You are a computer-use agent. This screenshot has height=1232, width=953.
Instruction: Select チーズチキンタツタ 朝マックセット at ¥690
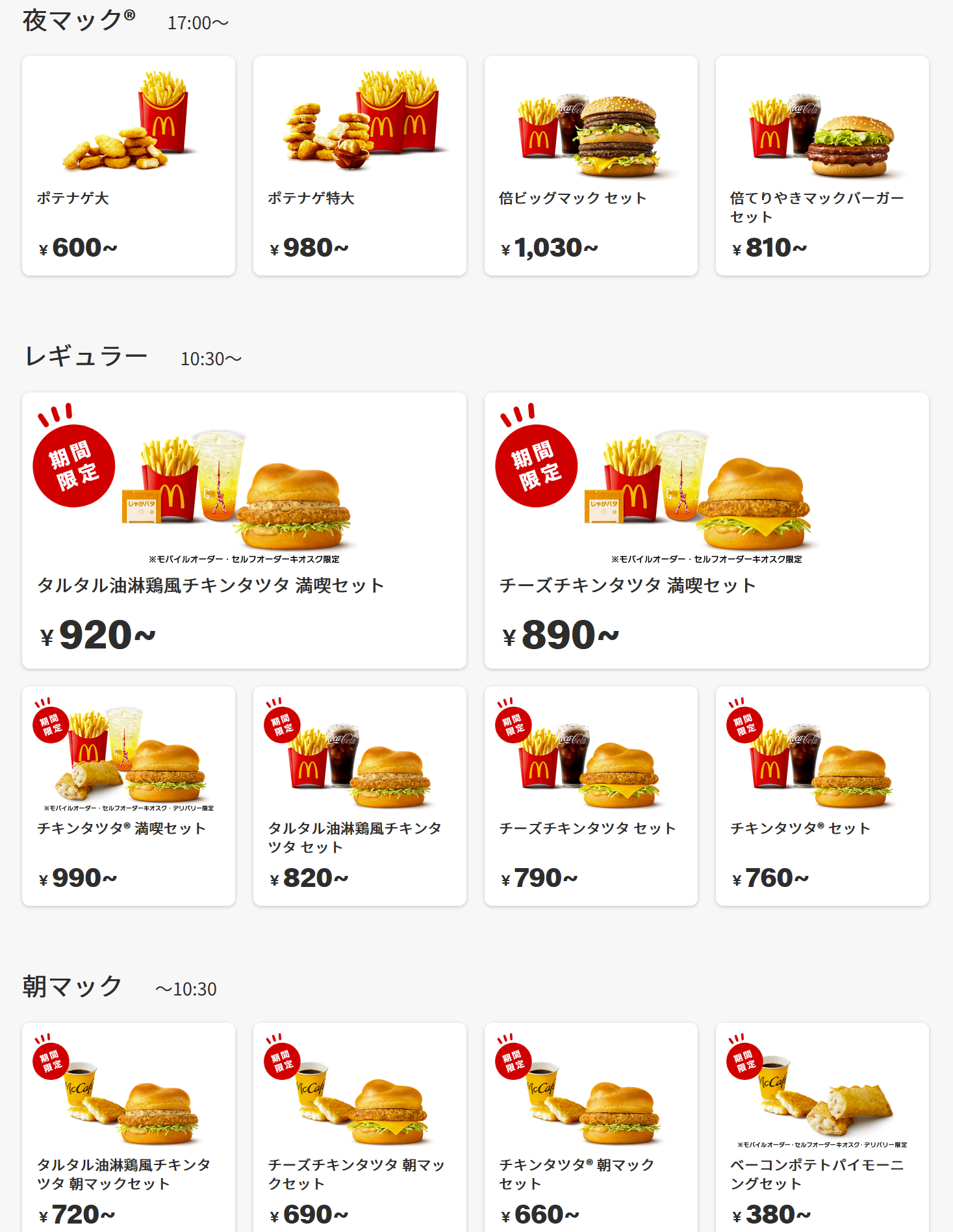pyautogui.click(x=360, y=1127)
